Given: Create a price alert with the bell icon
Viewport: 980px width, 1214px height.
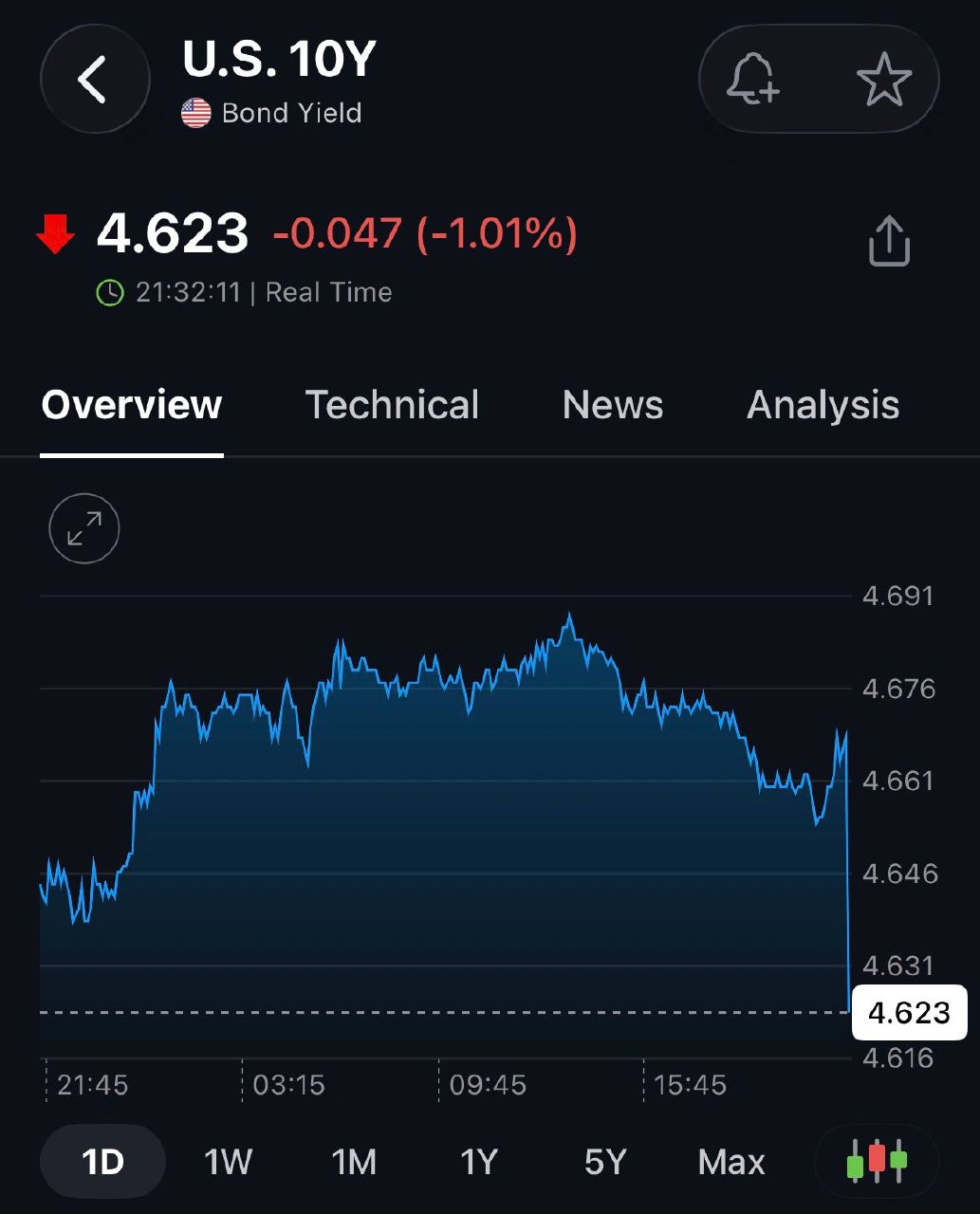Looking at the screenshot, I should point(753,79).
